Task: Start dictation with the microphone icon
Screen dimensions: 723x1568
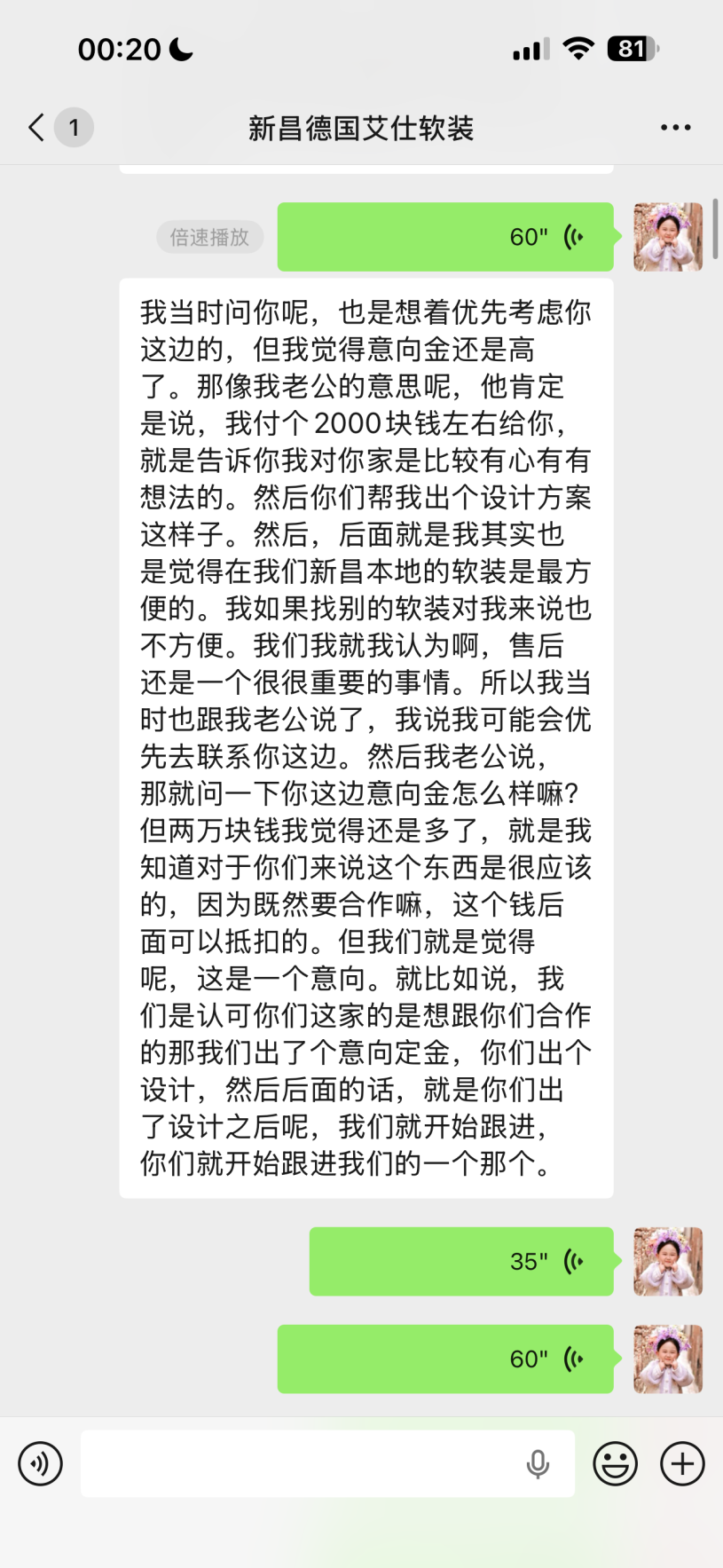Action: coord(538,1463)
